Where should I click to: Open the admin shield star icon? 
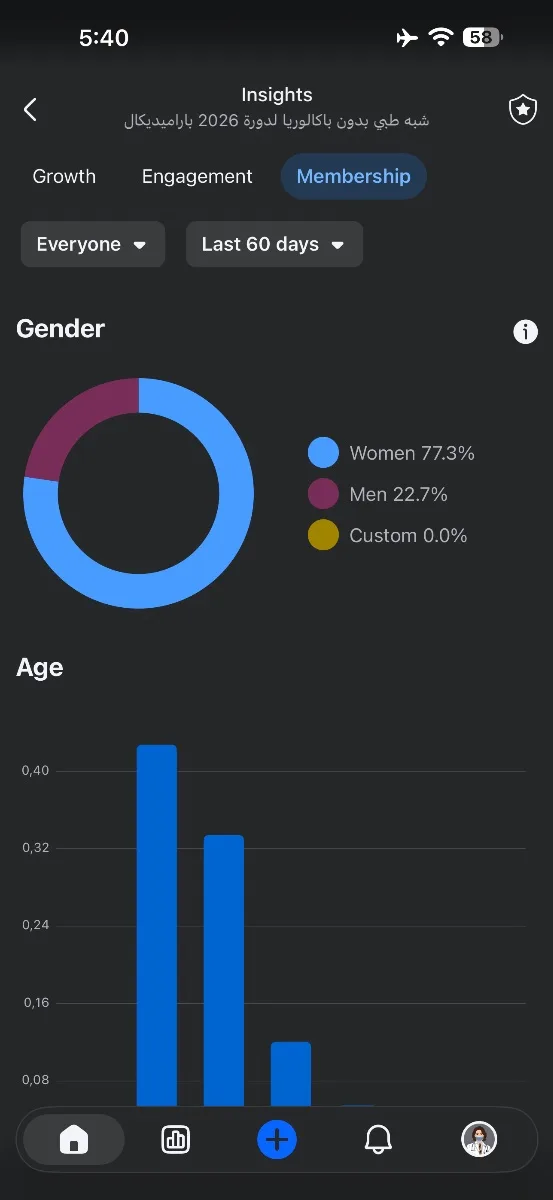[523, 110]
